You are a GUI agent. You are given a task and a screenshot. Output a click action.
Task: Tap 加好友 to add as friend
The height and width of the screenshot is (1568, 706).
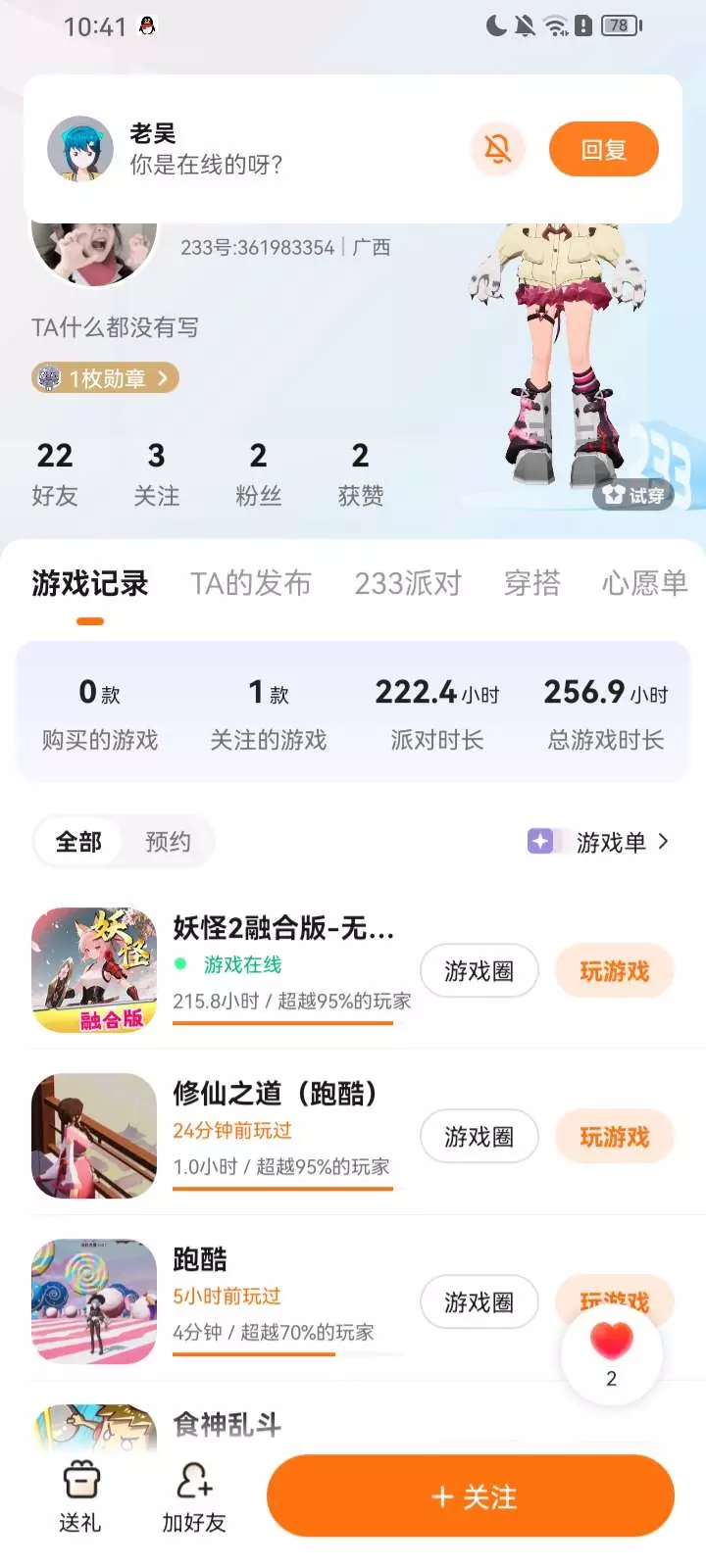[x=194, y=1496]
